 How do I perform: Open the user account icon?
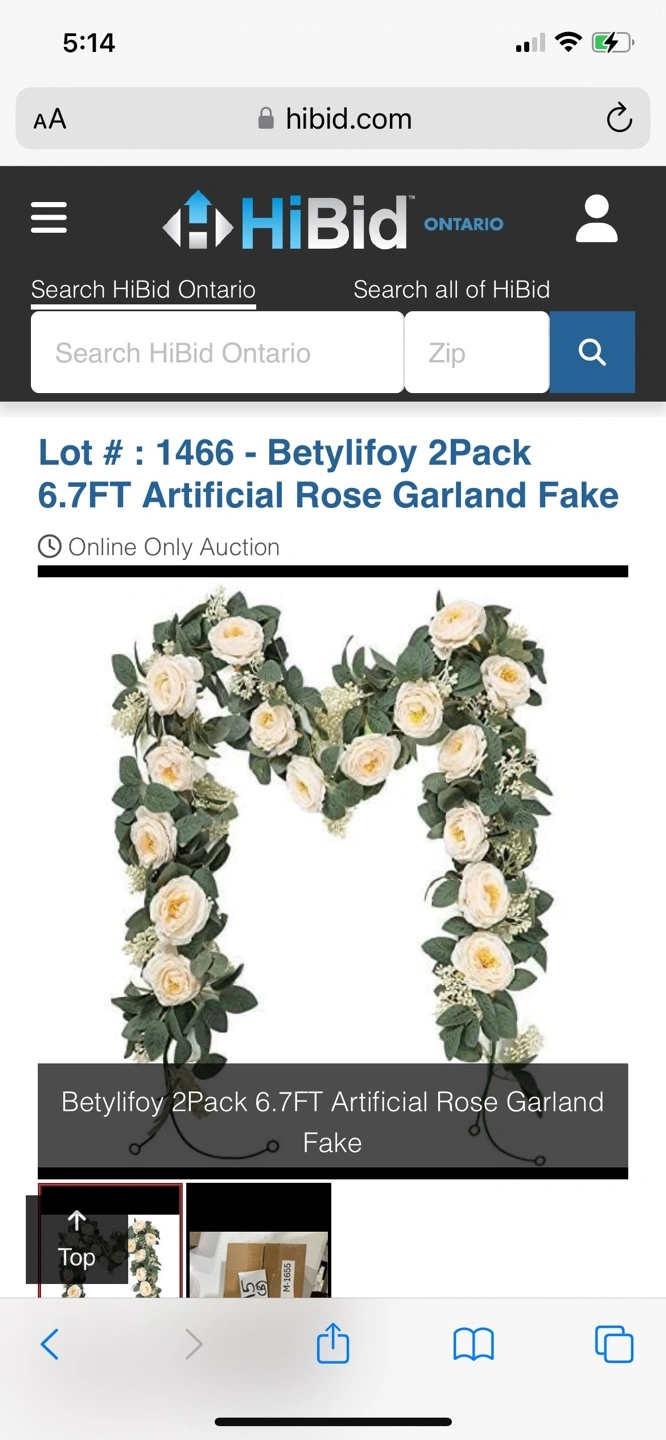(x=597, y=219)
